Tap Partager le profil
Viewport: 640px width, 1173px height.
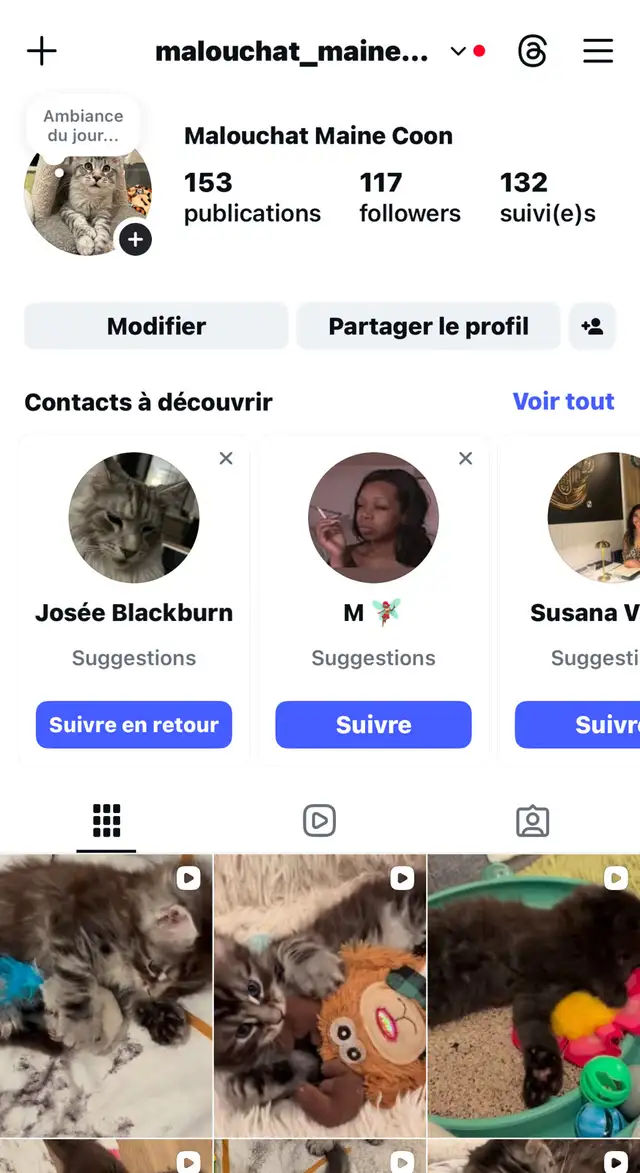428,326
